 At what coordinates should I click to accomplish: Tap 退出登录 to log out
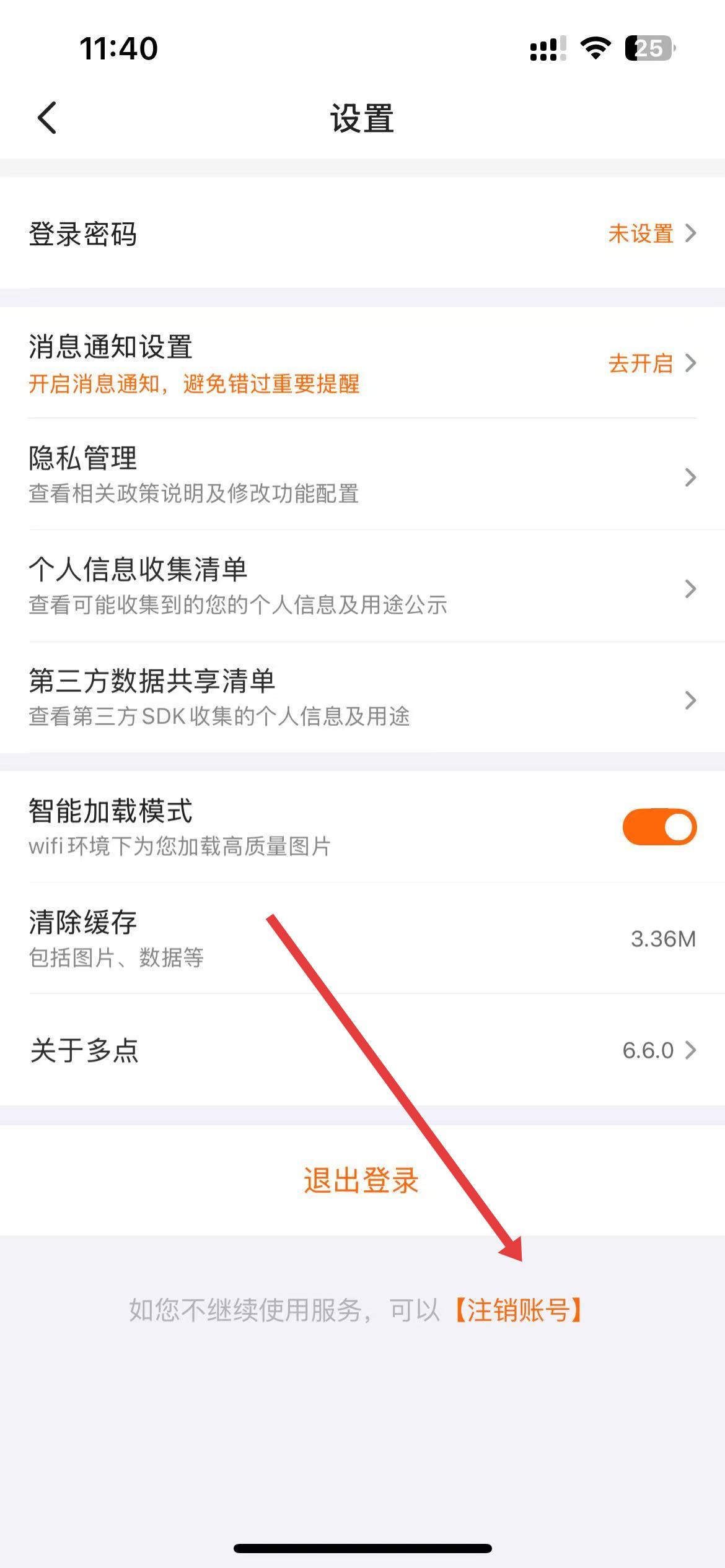(361, 1180)
